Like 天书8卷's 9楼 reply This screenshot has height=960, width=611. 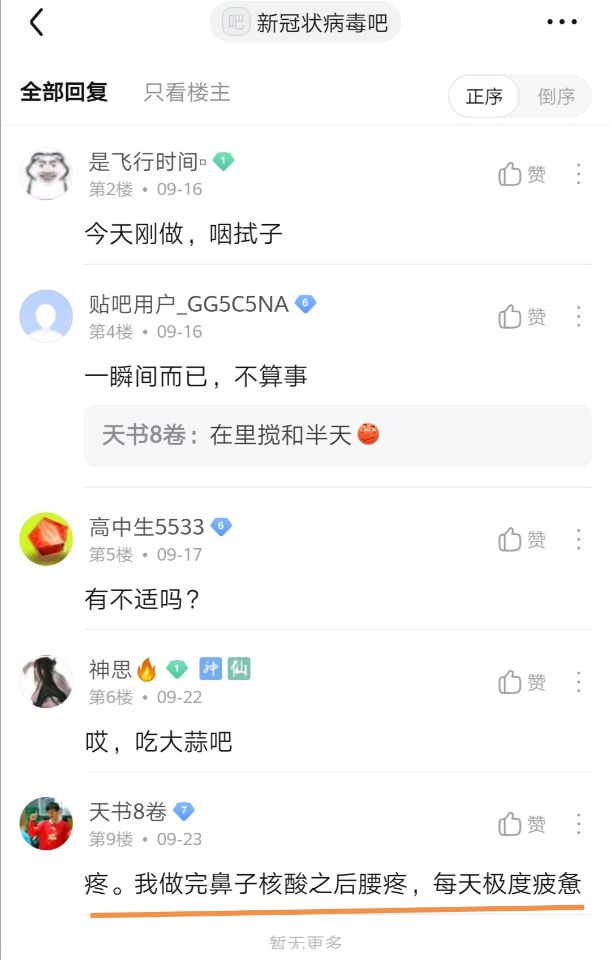522,824
